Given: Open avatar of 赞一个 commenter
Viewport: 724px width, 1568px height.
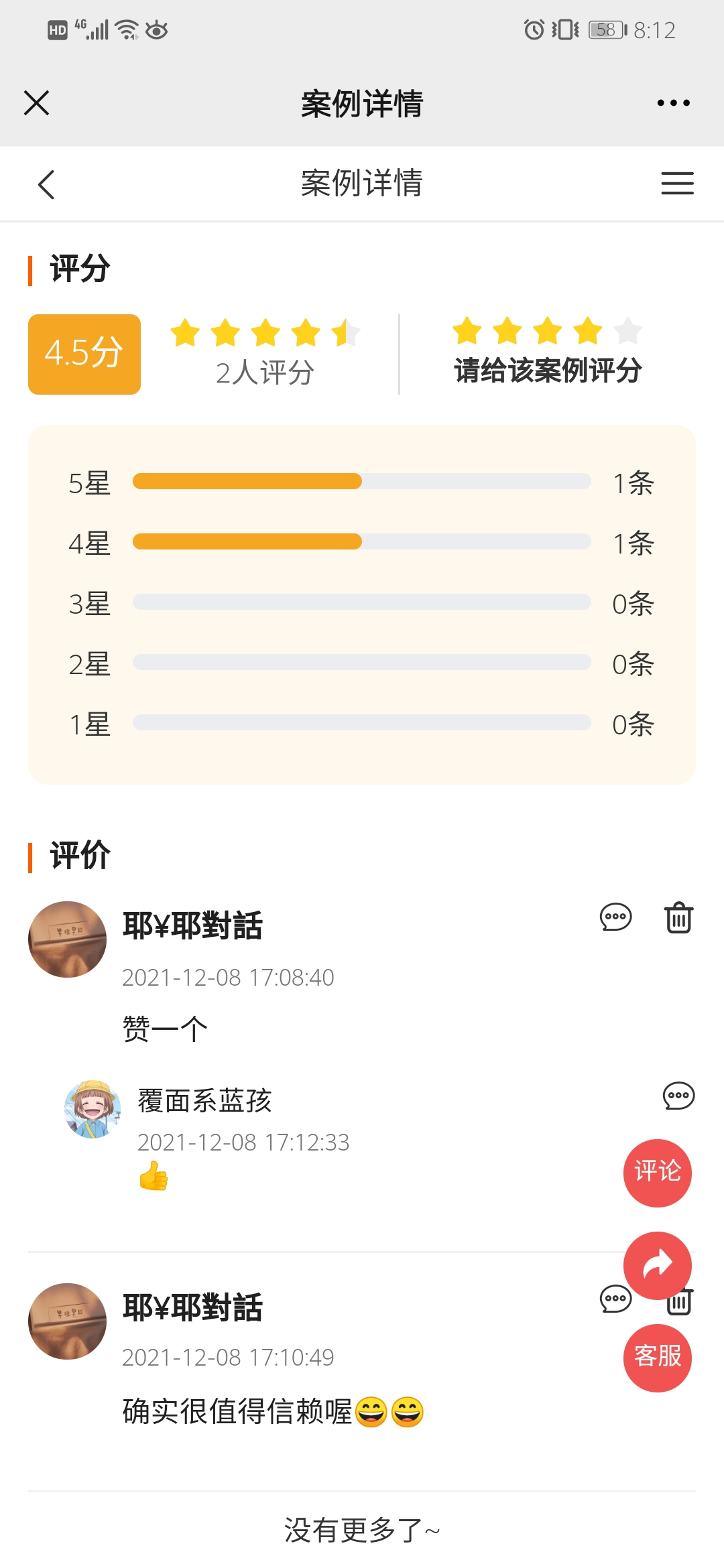Looking at the screenshot, I should coord(67,939).
